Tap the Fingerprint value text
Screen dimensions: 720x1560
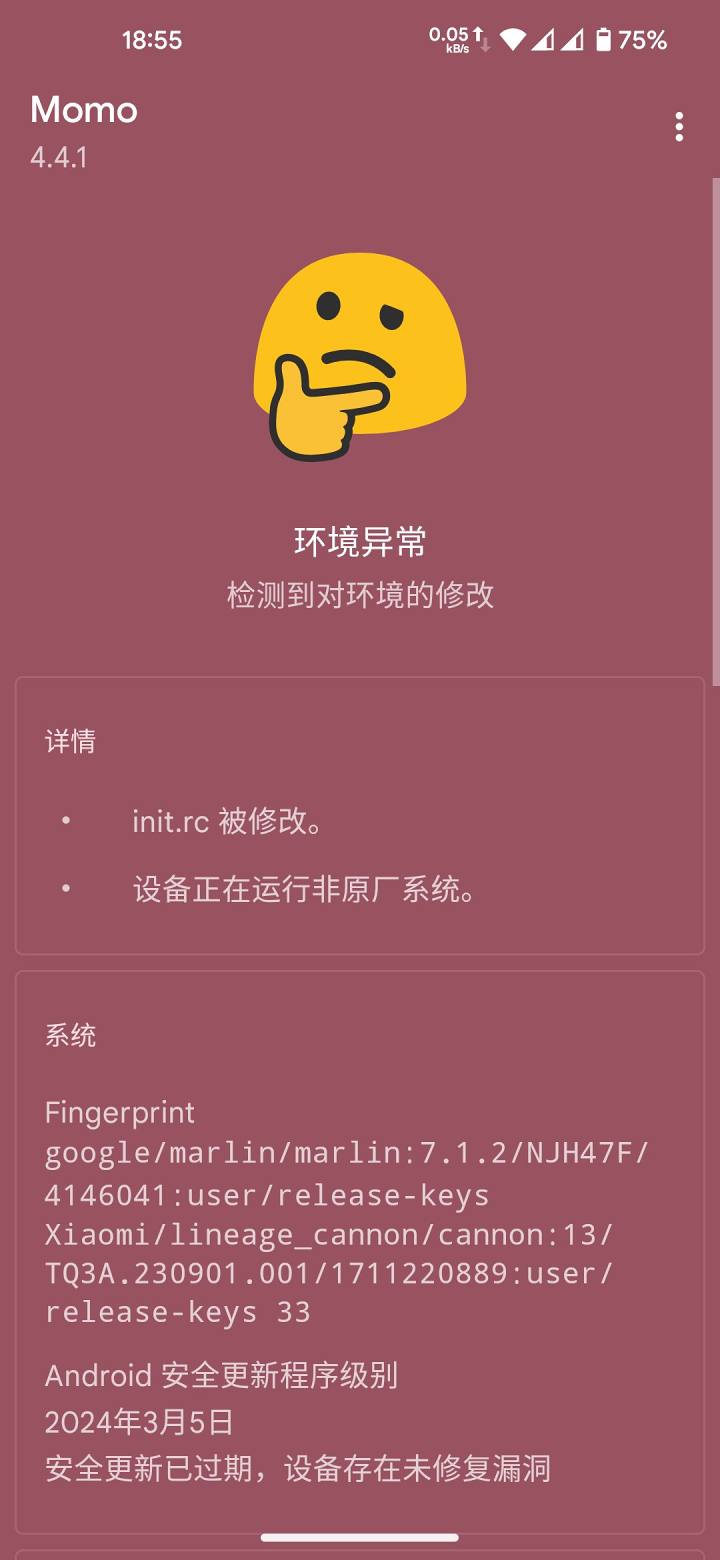click(345, 1233)
